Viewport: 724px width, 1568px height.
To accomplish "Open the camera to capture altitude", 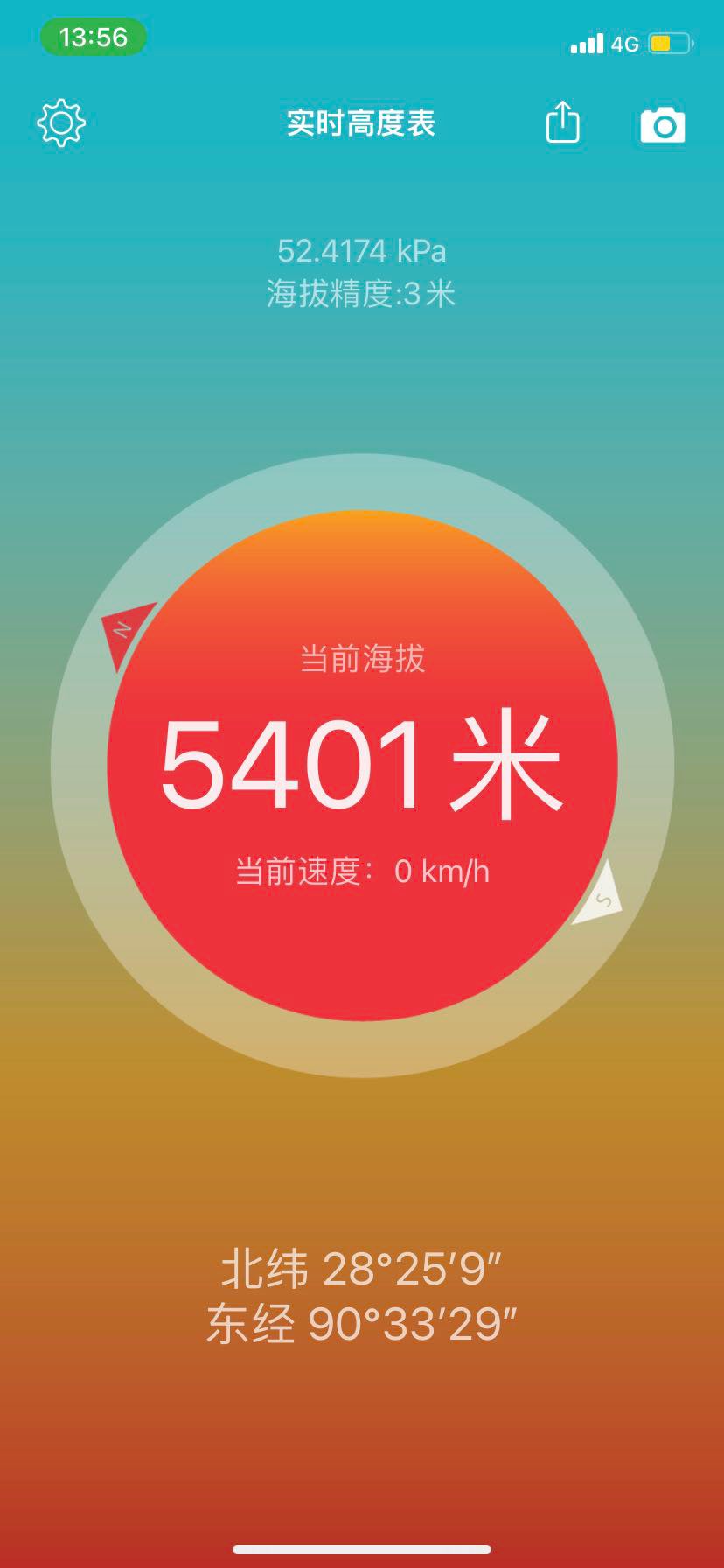I will (662, 125).
